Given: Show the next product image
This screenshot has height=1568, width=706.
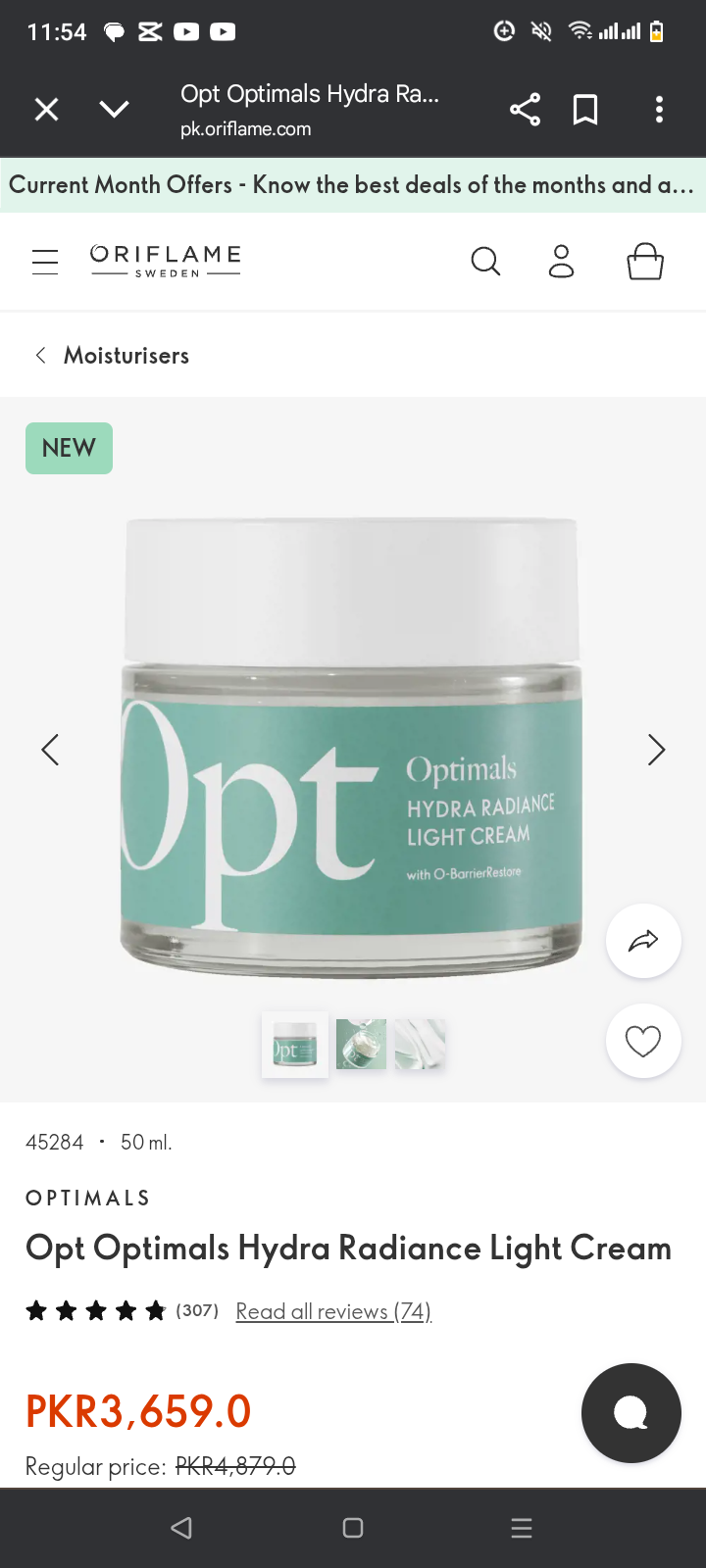Looking at the screenshot, I should pyautogui.click(x=656, y=750).
